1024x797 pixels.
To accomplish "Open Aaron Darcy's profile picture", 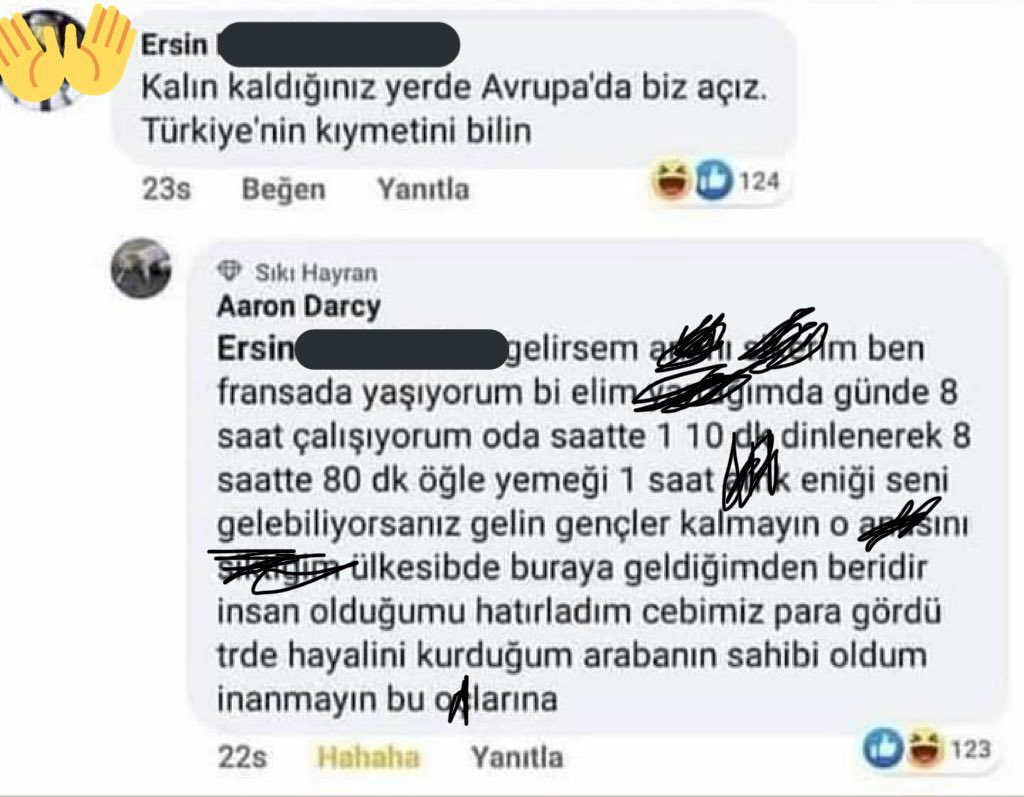I will click(140, 268).
